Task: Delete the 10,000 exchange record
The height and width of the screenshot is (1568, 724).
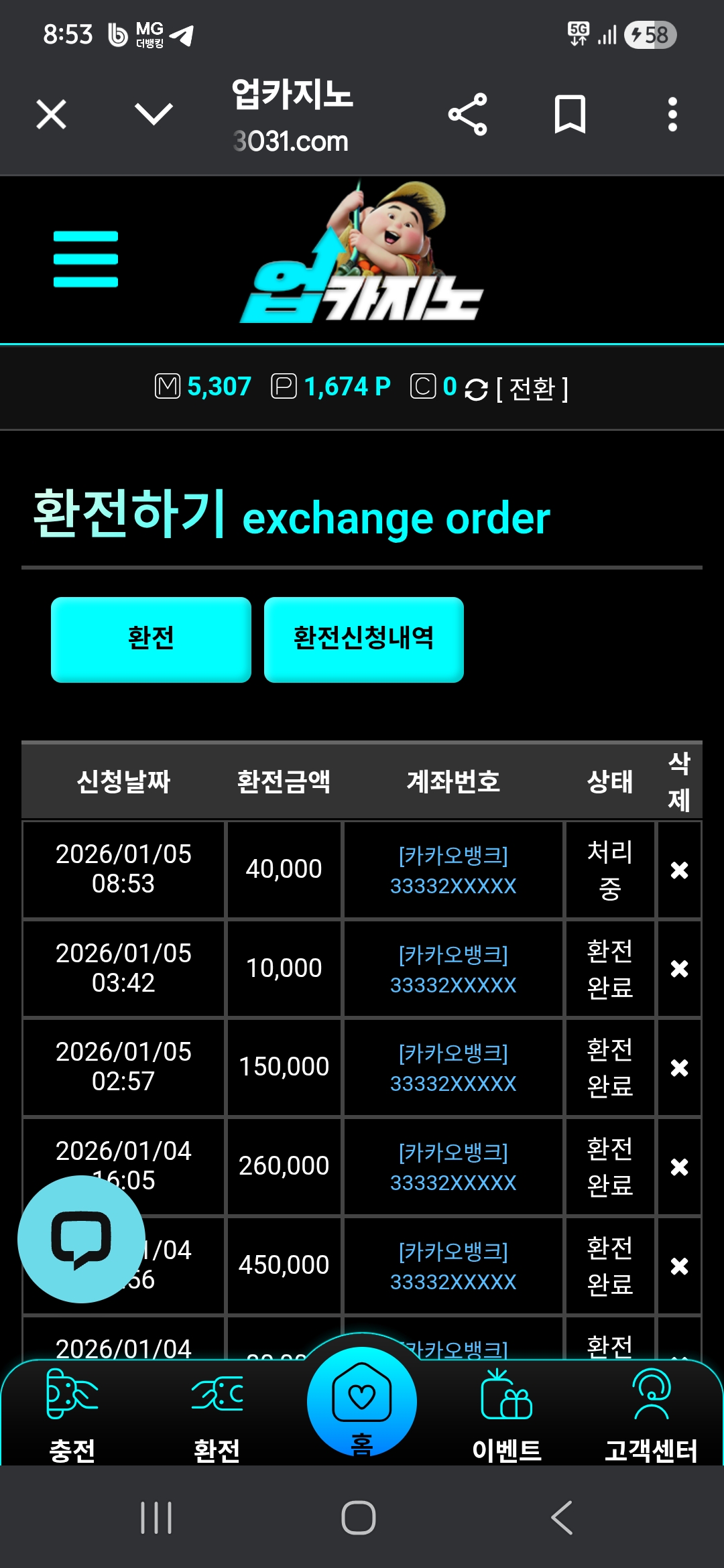Action: point(679,969)
